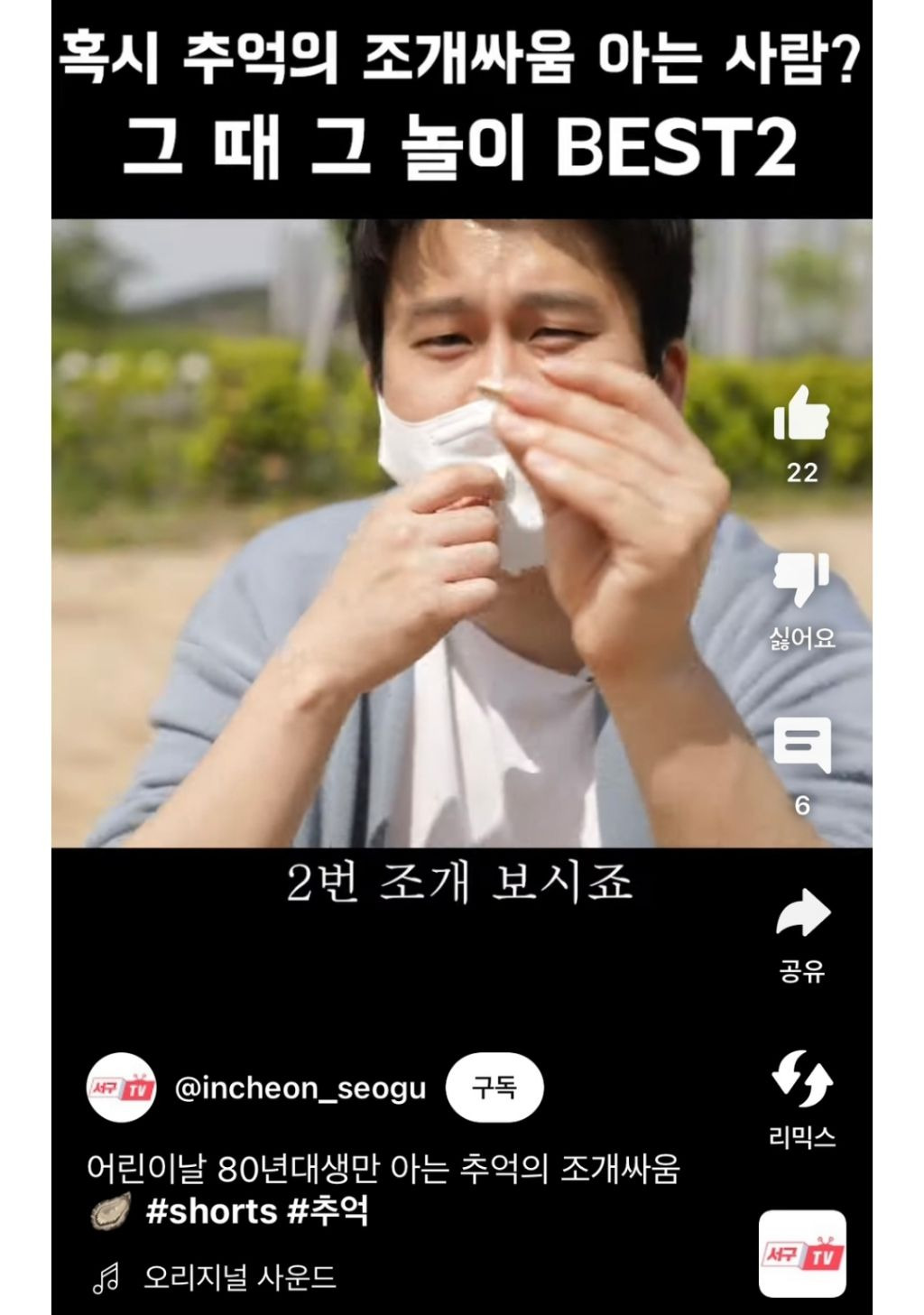The image size is (924, 1315).
Task: Dislike the video (싫어요)
Action: point(801,580)
